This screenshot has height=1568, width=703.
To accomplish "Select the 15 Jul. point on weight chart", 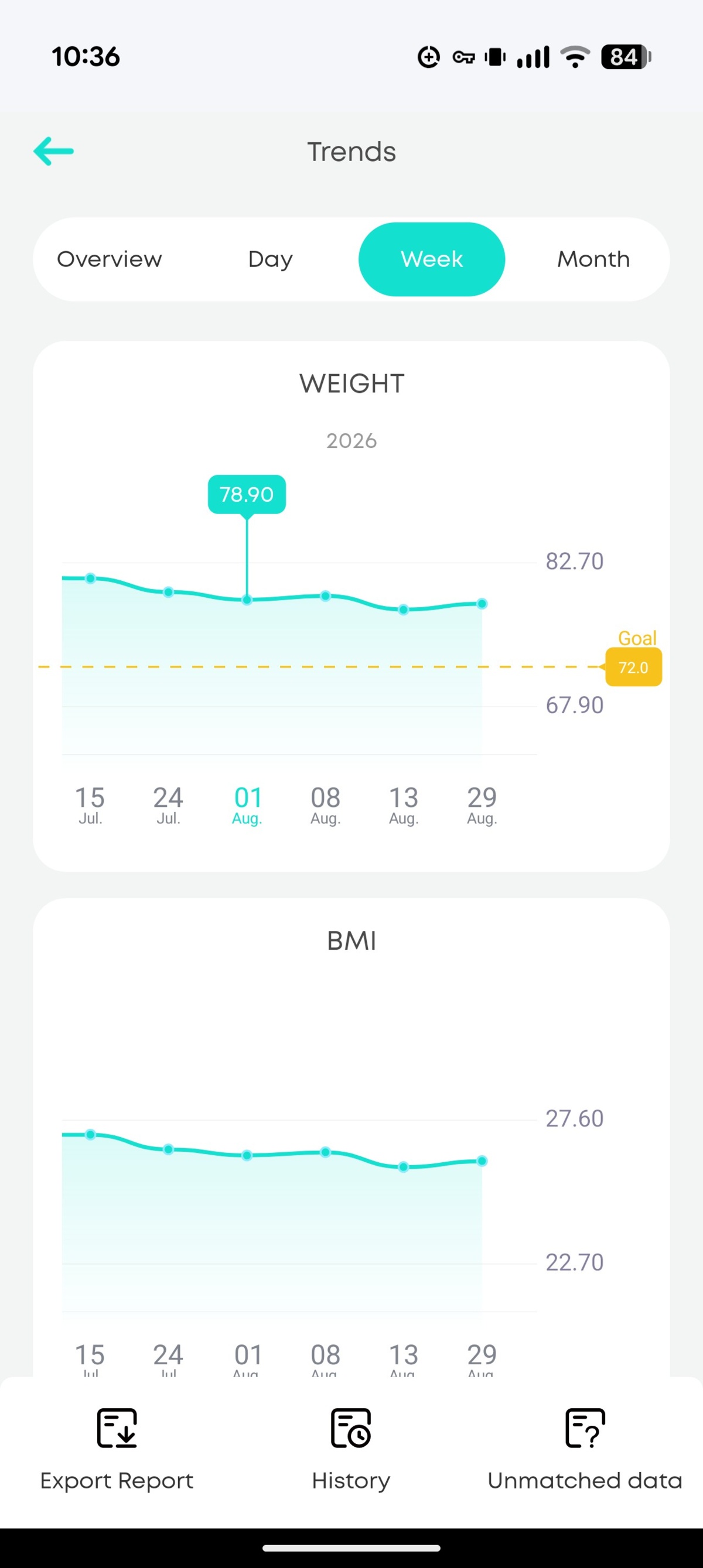I will (x=90, y=578).
